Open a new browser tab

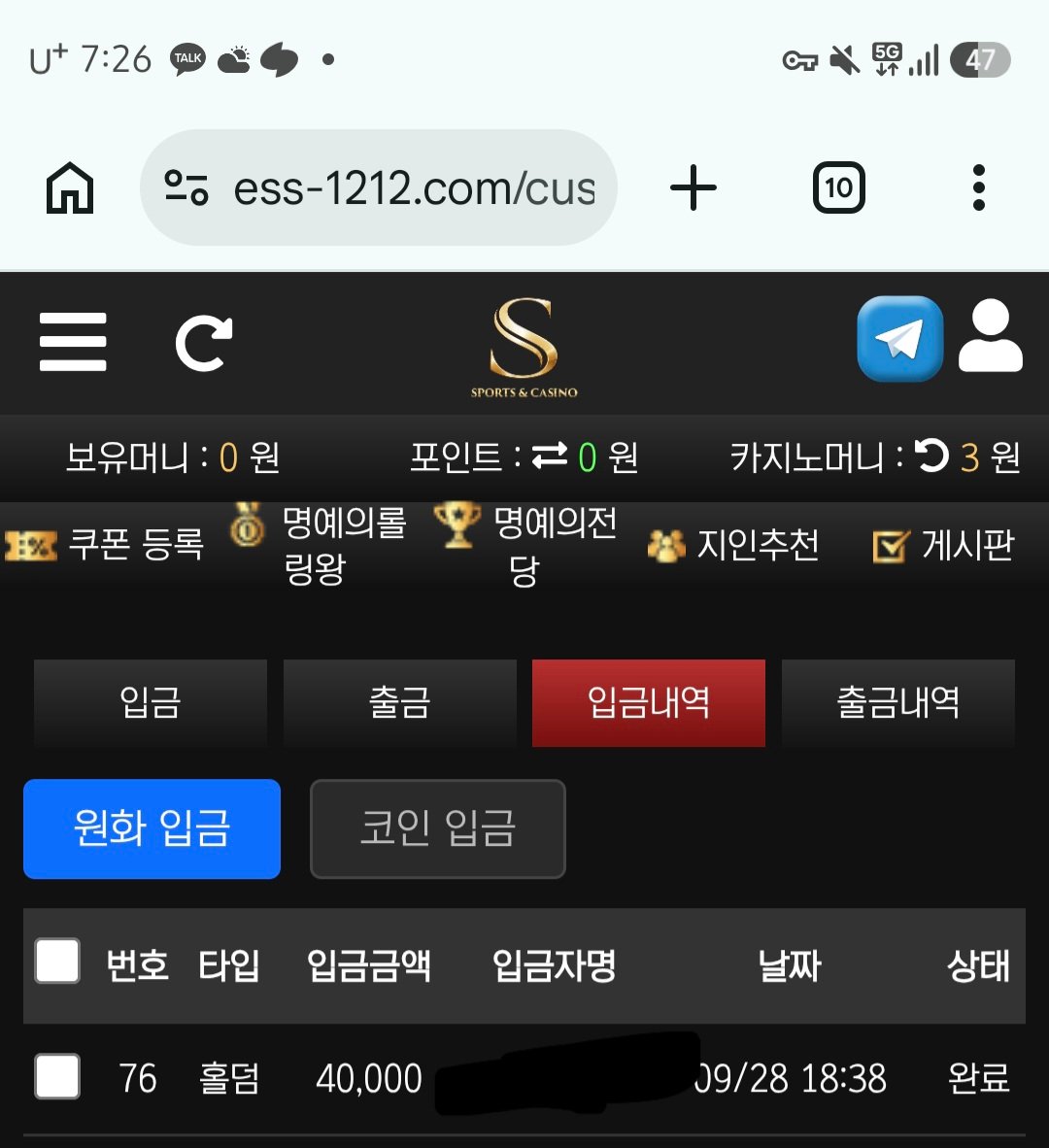(694, 188)
